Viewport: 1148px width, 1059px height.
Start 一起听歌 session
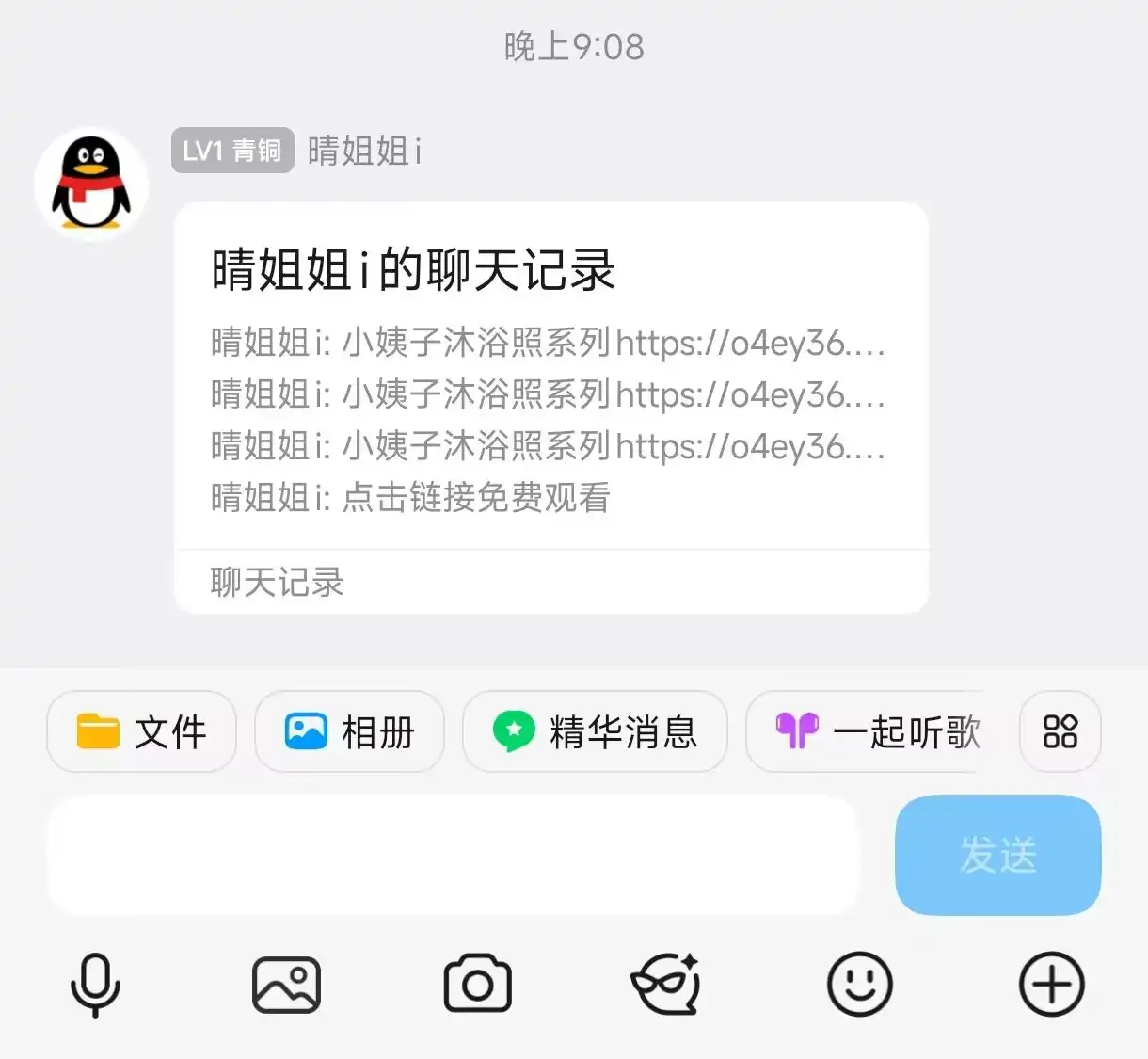click(875, 731)
